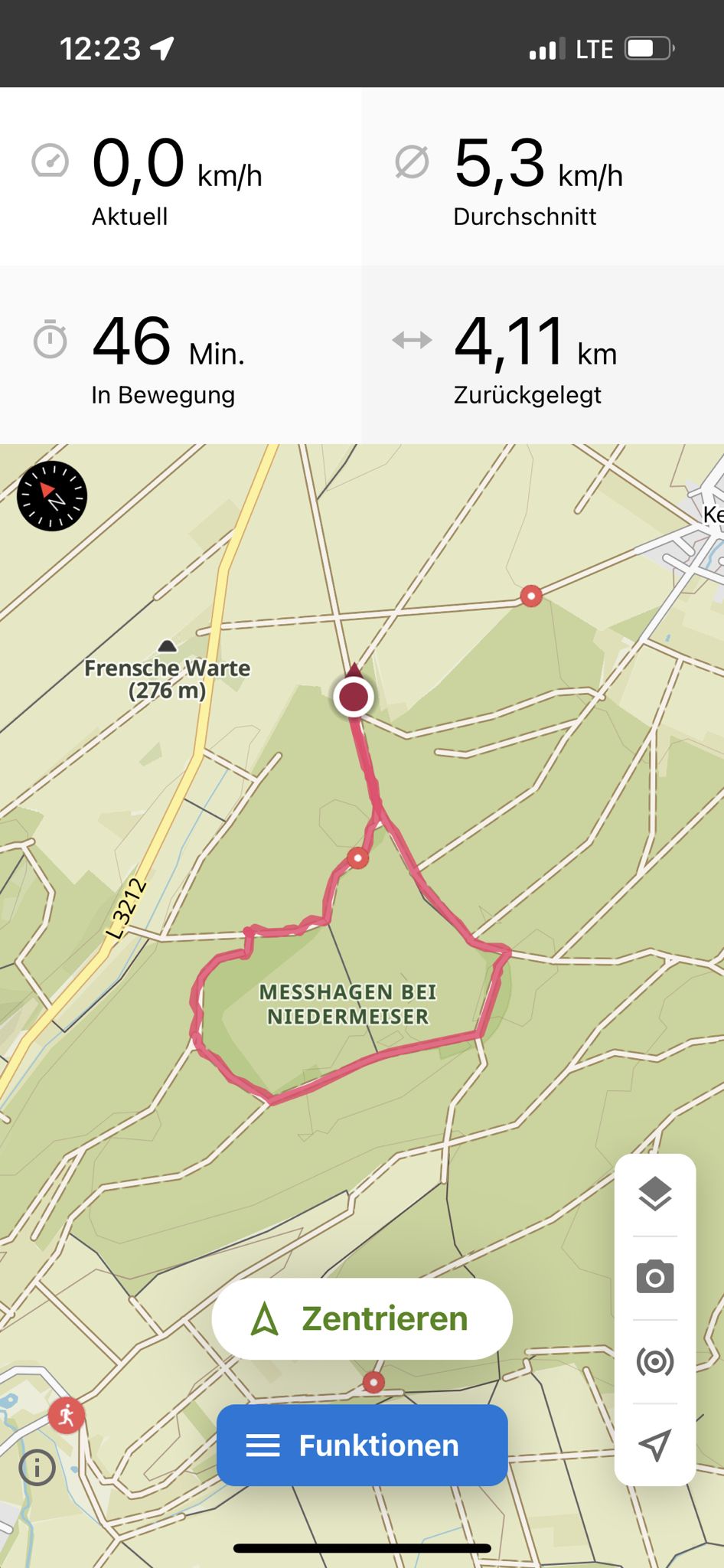Tap the location arrow to follow position

(655, 1444)
